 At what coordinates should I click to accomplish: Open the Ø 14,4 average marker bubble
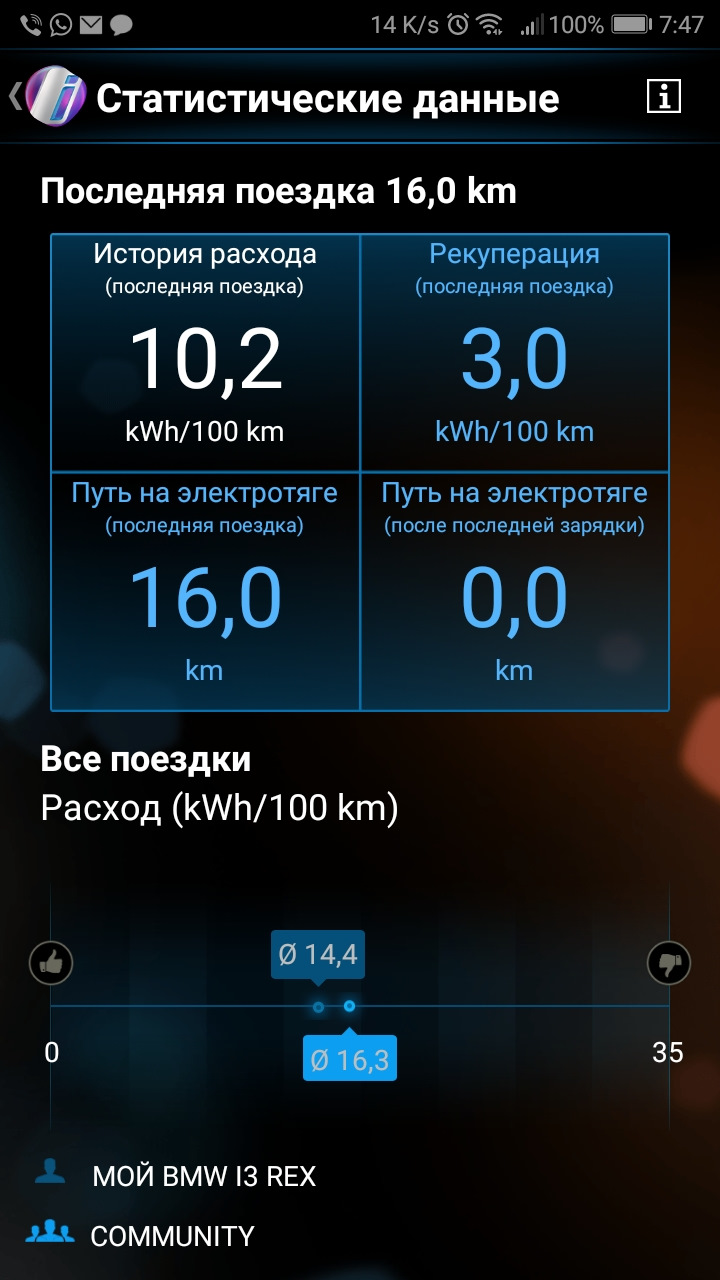click(320, 954)
